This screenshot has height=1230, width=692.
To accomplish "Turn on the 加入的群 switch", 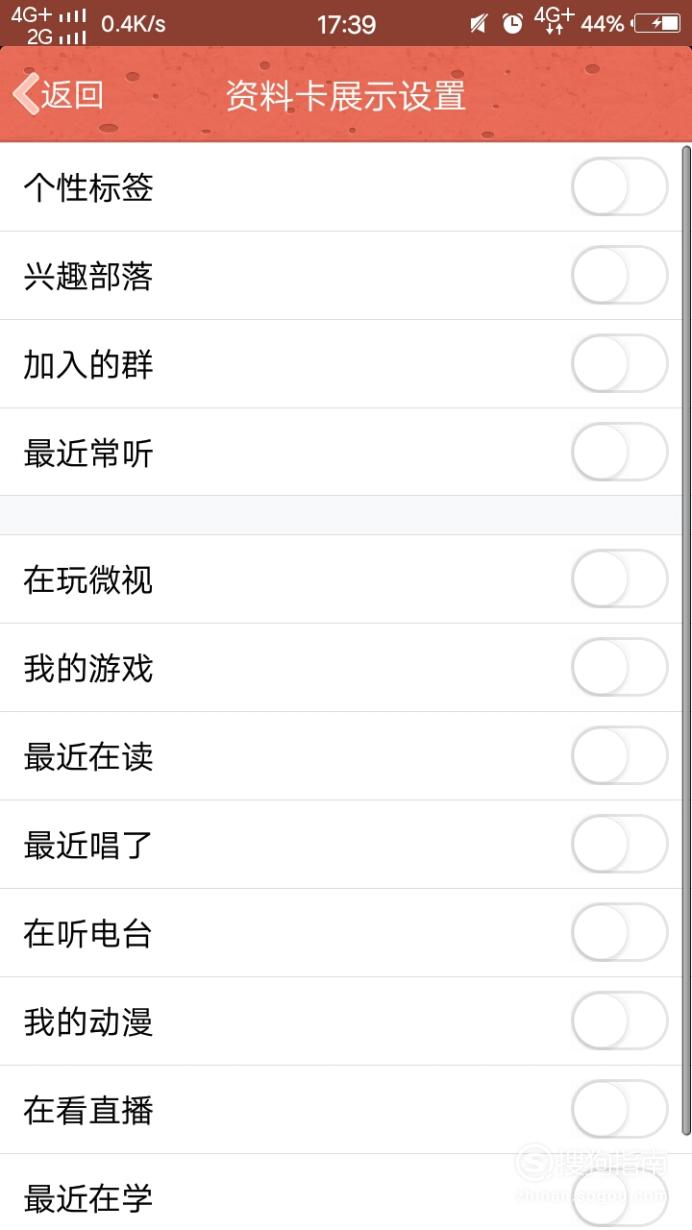I will (x=620, y=364).
